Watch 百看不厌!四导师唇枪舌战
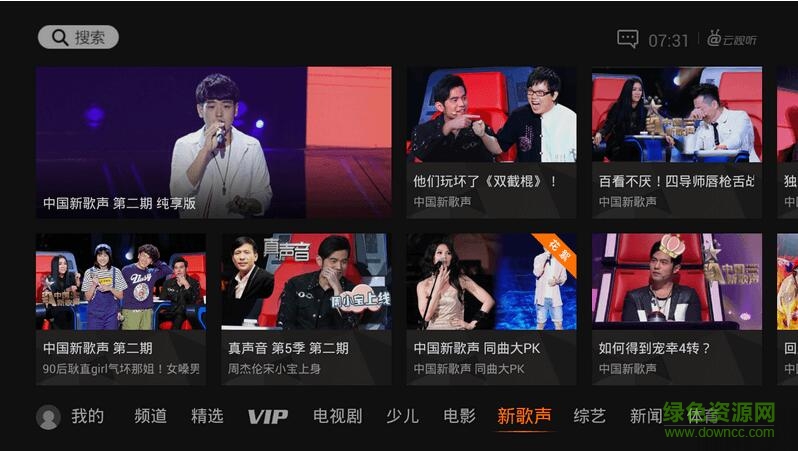798x451 pixels. tap(676, 142)
